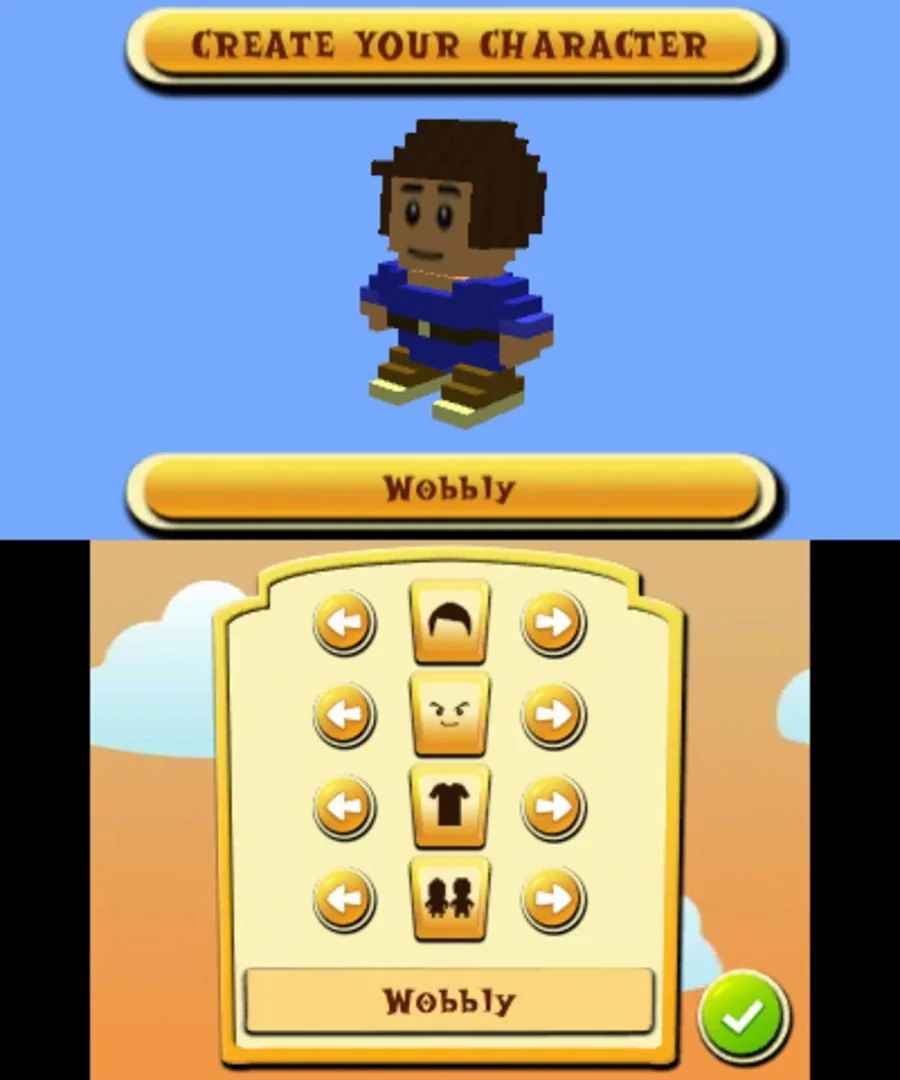Tap the two-figures icon button
Screen dimensions: 900x1080
click(450, 897)
